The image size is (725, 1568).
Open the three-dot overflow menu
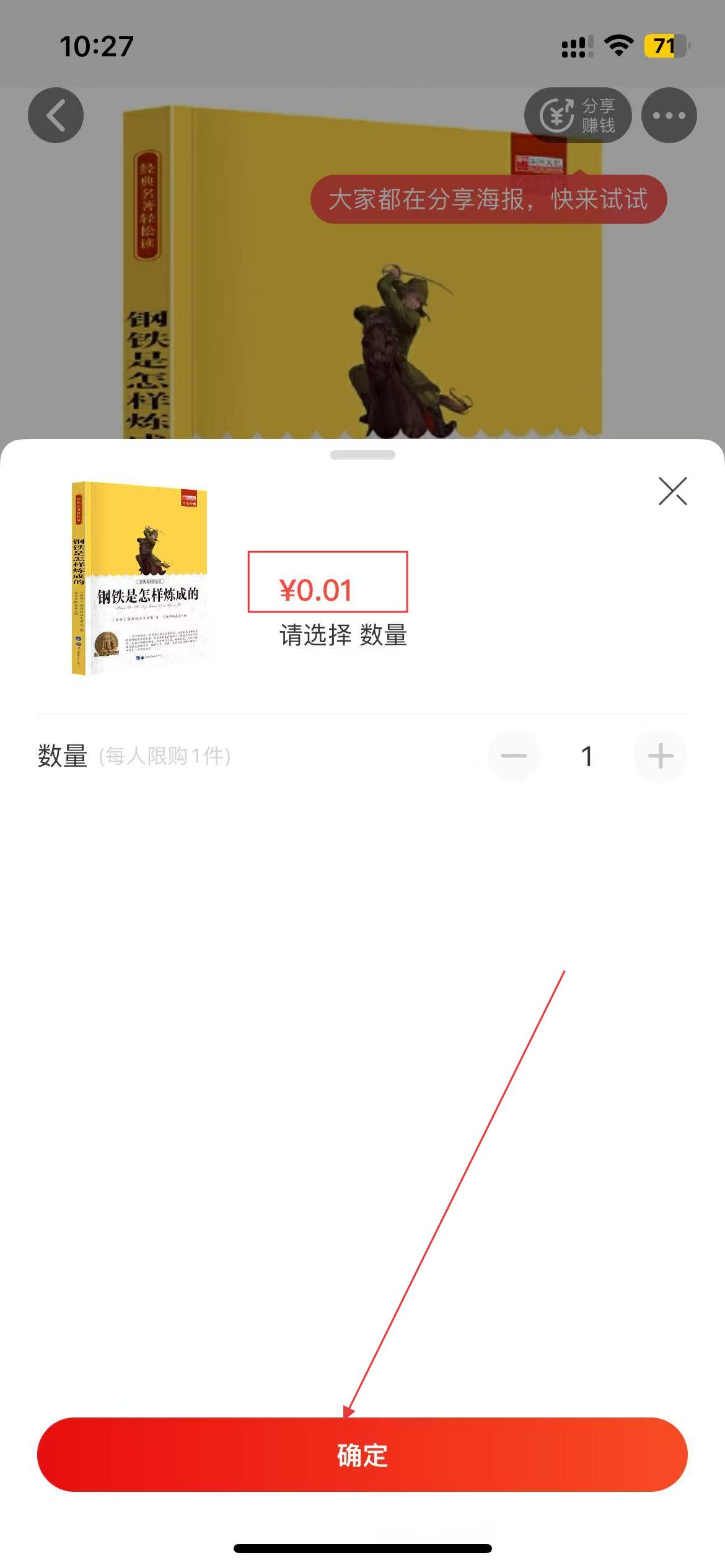669,116
